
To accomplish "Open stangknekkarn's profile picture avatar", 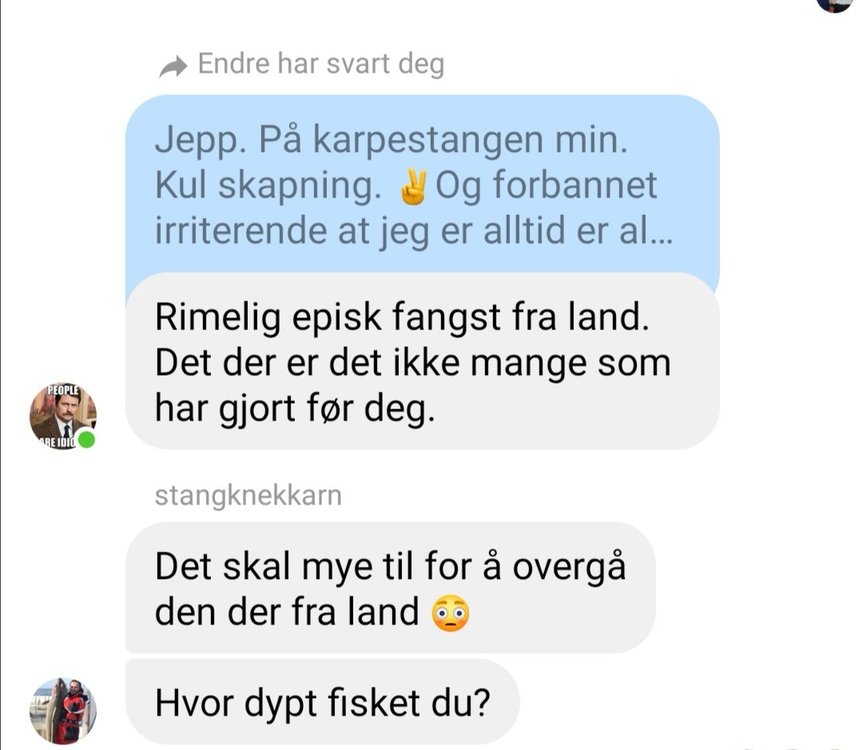I will (62, 710).
